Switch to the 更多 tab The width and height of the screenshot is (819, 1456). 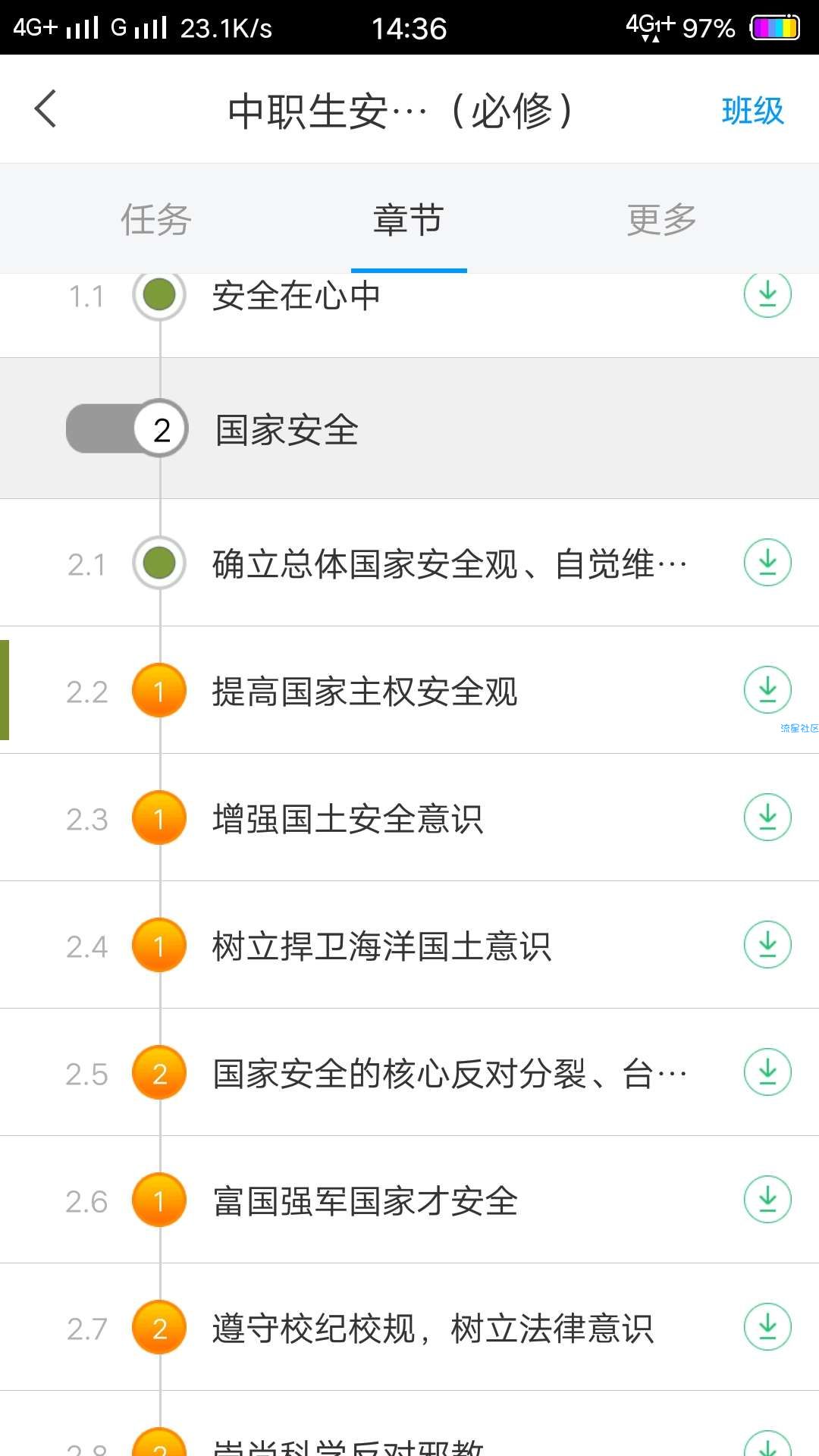pyautogui.click(x=661, y=219)
